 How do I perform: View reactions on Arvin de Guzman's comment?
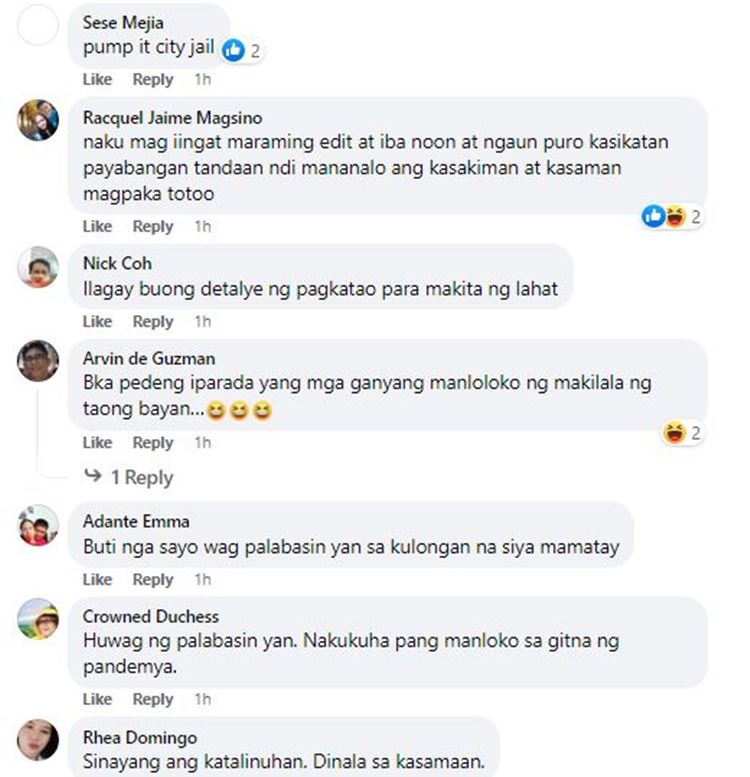pos(683,433)
